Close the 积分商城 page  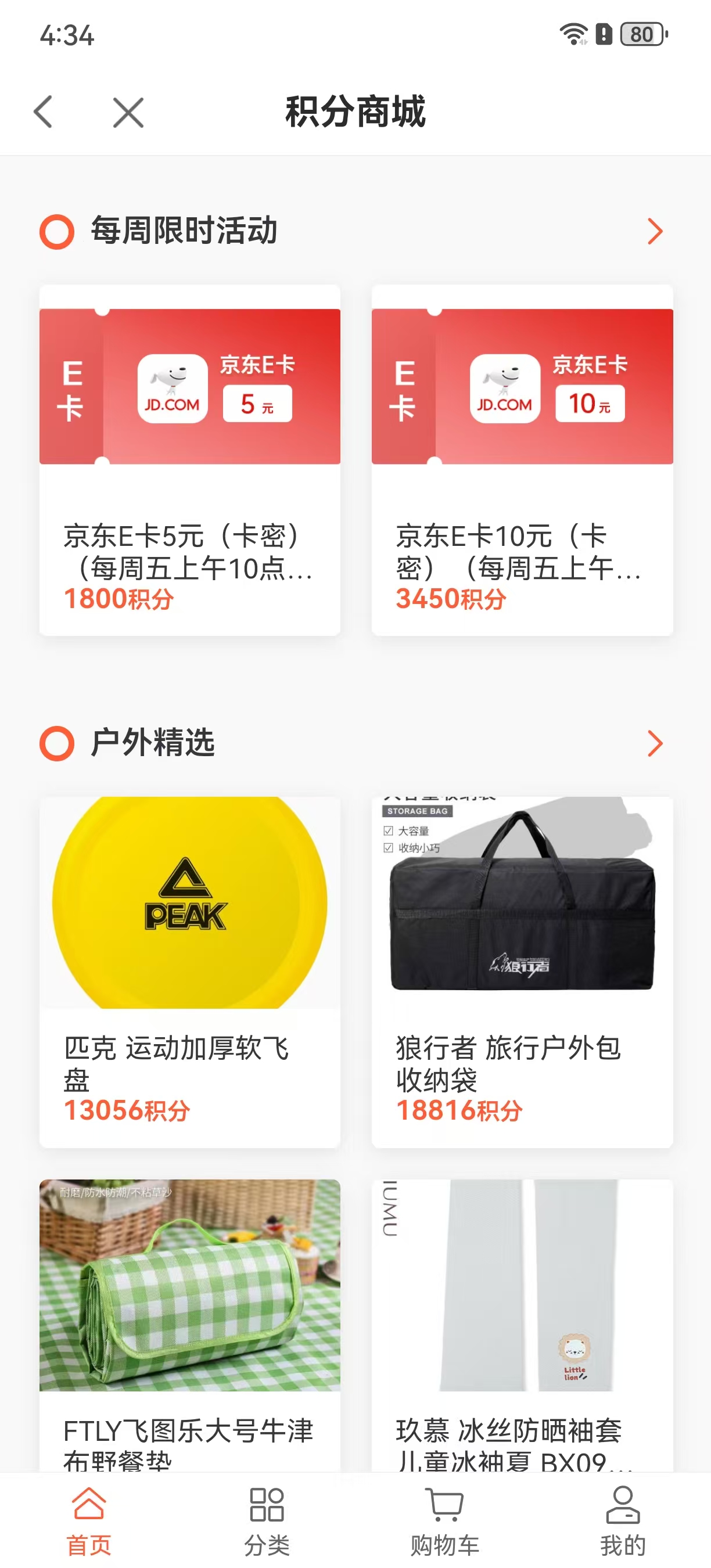pos(128,113)
